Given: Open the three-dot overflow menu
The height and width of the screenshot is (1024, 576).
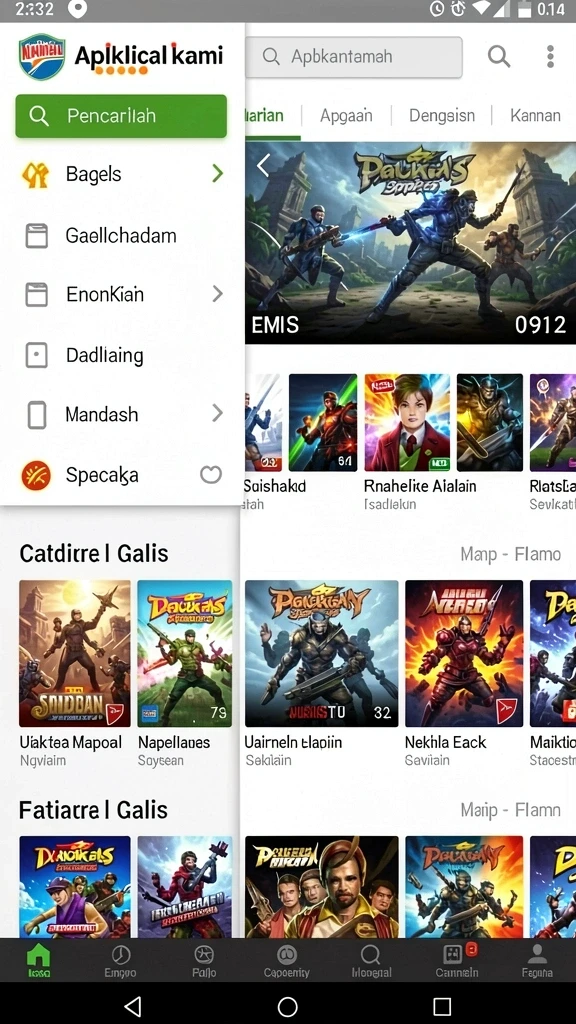Looking at the screenshot, I should pos(551,57).
